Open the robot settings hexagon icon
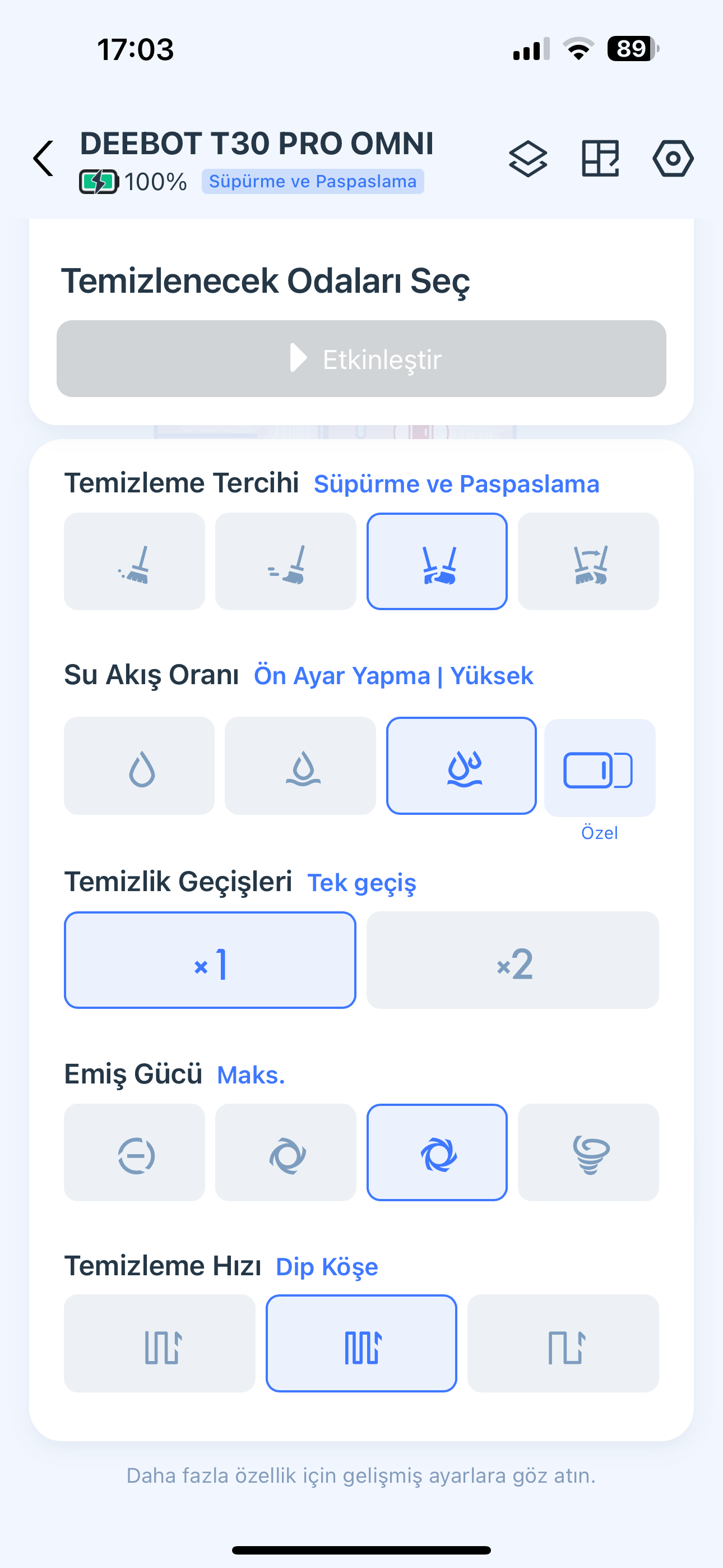The image size is (723, 1568). click(x=673, y=159)
